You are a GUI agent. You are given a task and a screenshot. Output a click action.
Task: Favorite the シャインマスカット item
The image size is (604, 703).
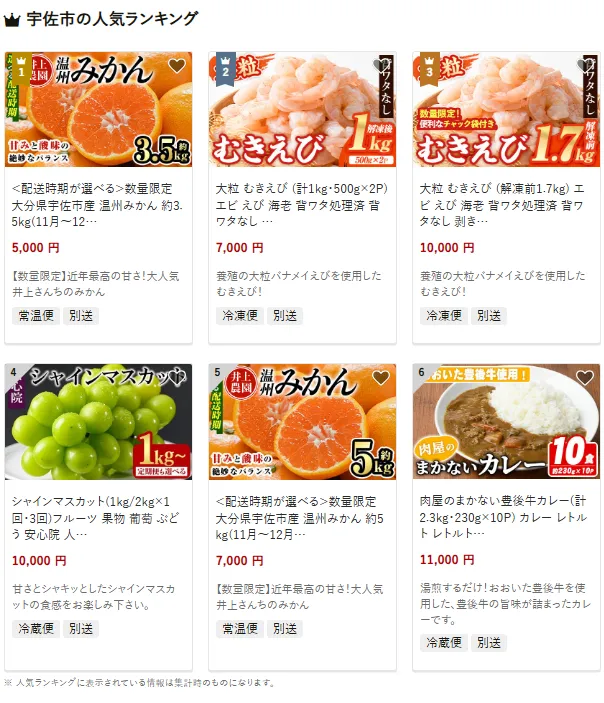pyautogui.click(x=177, y=378)
